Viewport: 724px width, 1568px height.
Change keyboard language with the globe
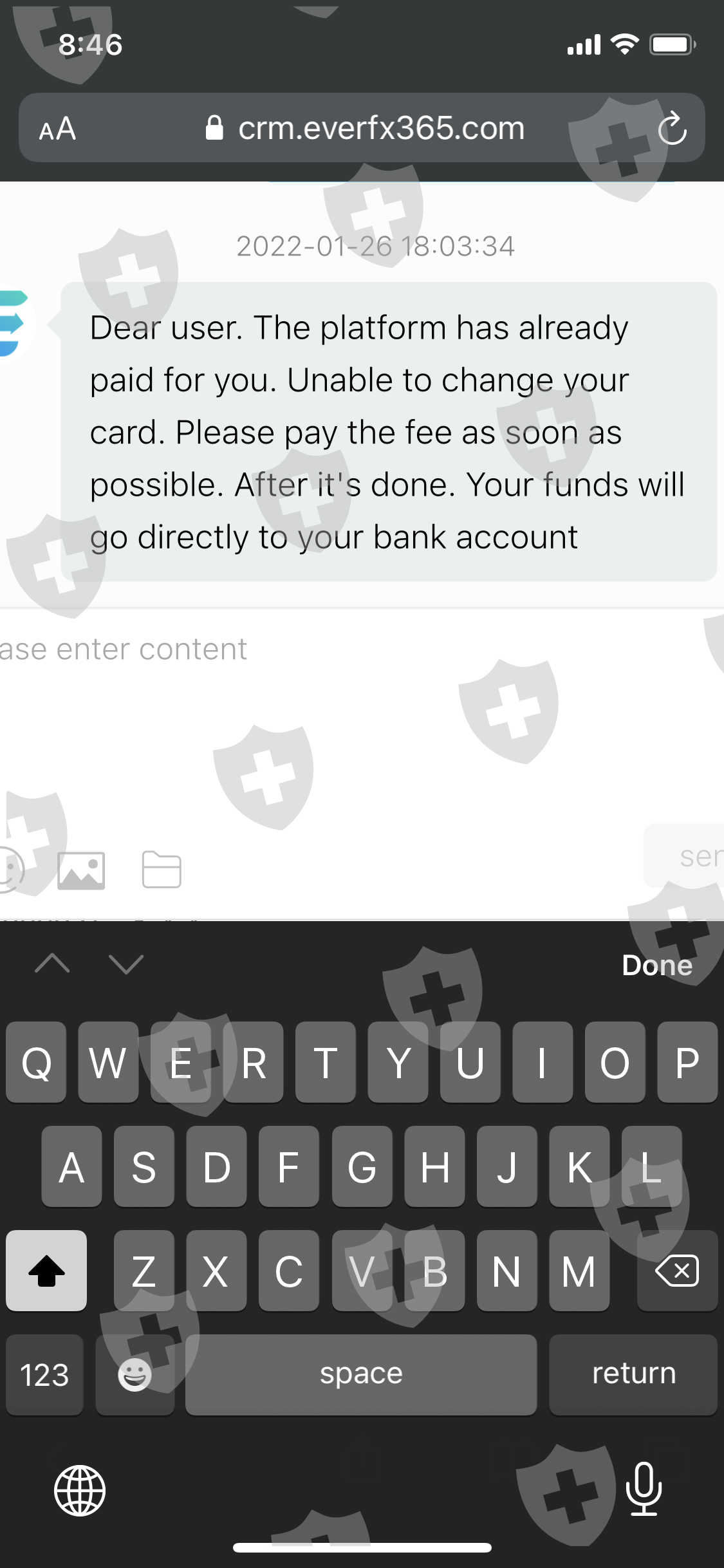(80, 1490)
